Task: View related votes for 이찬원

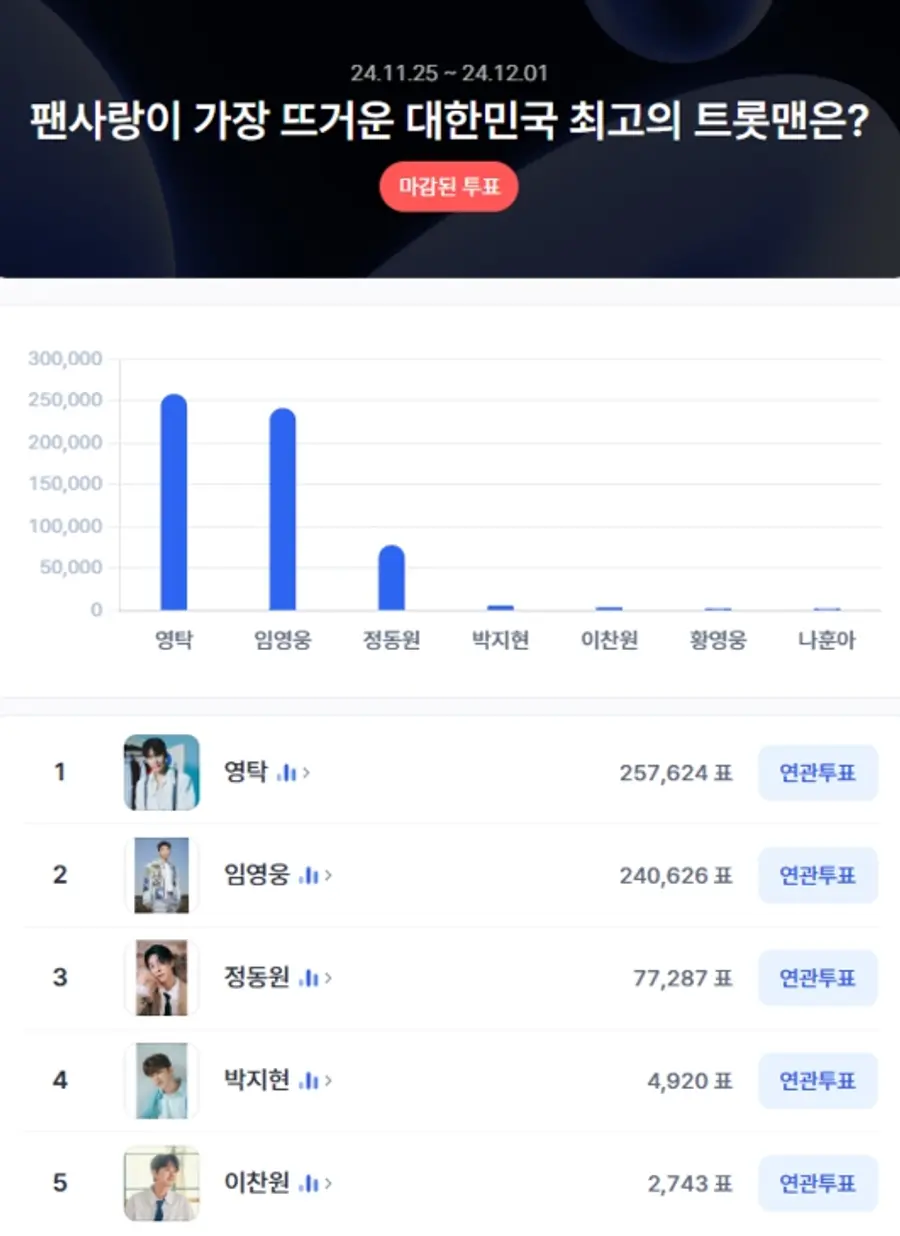Action: coord(817,1183)
